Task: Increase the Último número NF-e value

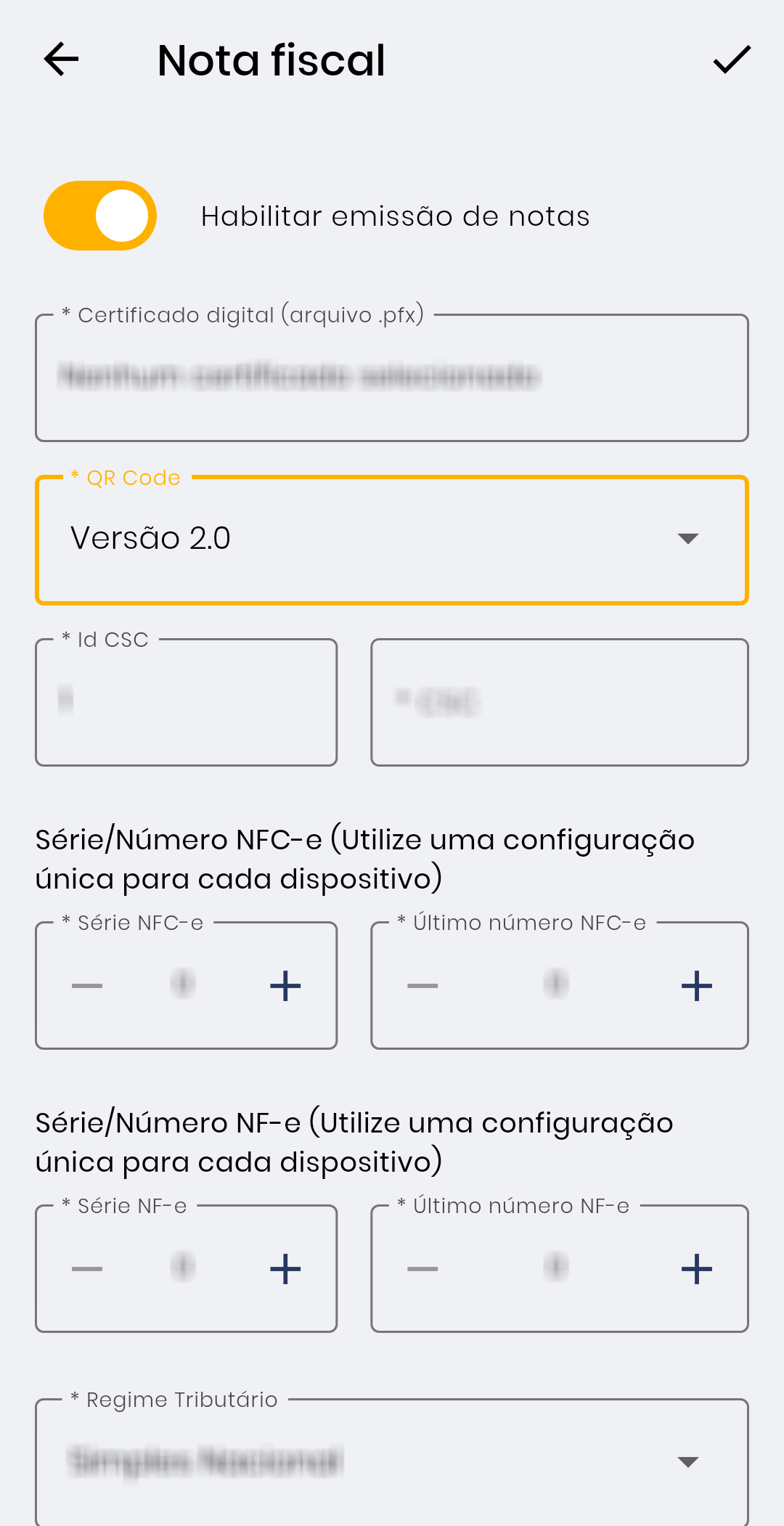Action: tap(697, 1269)
